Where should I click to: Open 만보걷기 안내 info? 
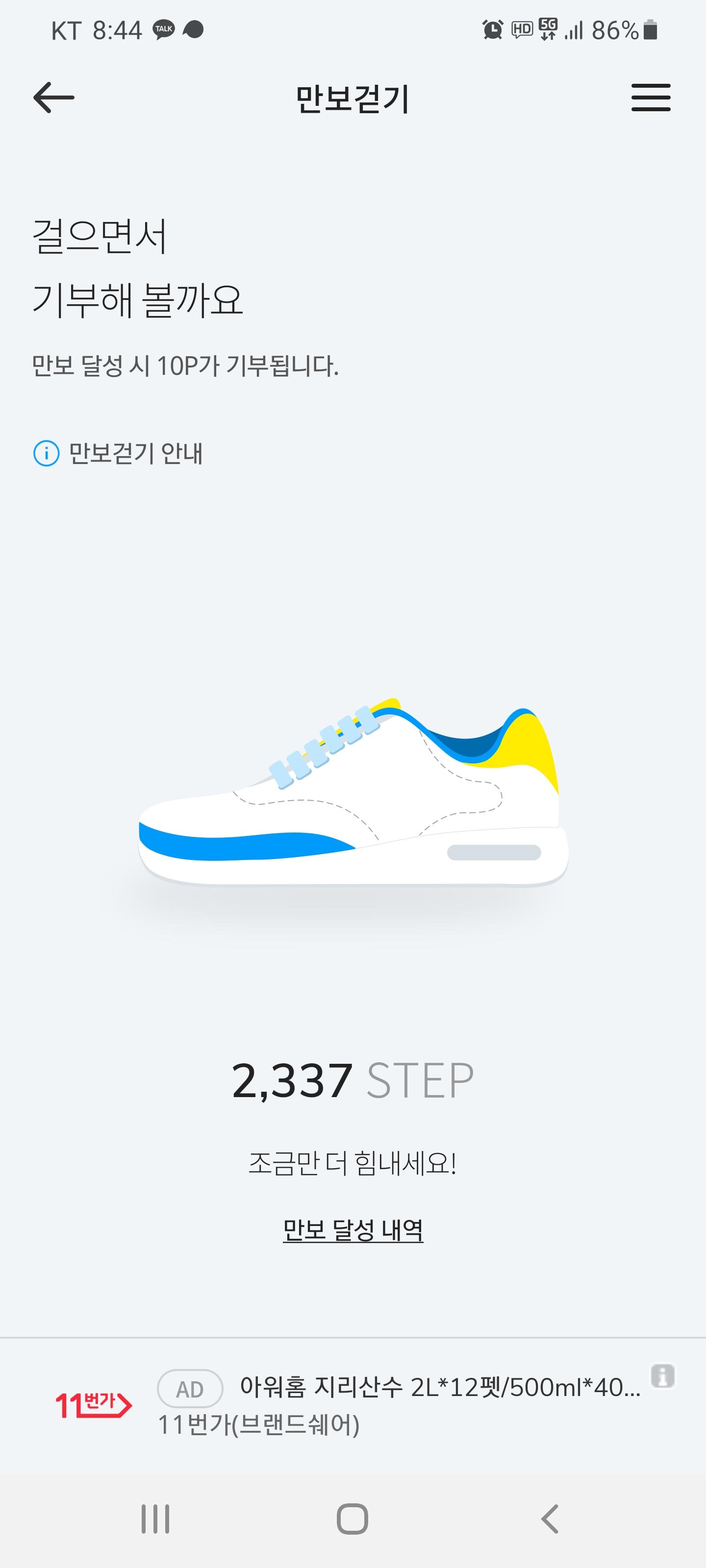click(118, 453)
